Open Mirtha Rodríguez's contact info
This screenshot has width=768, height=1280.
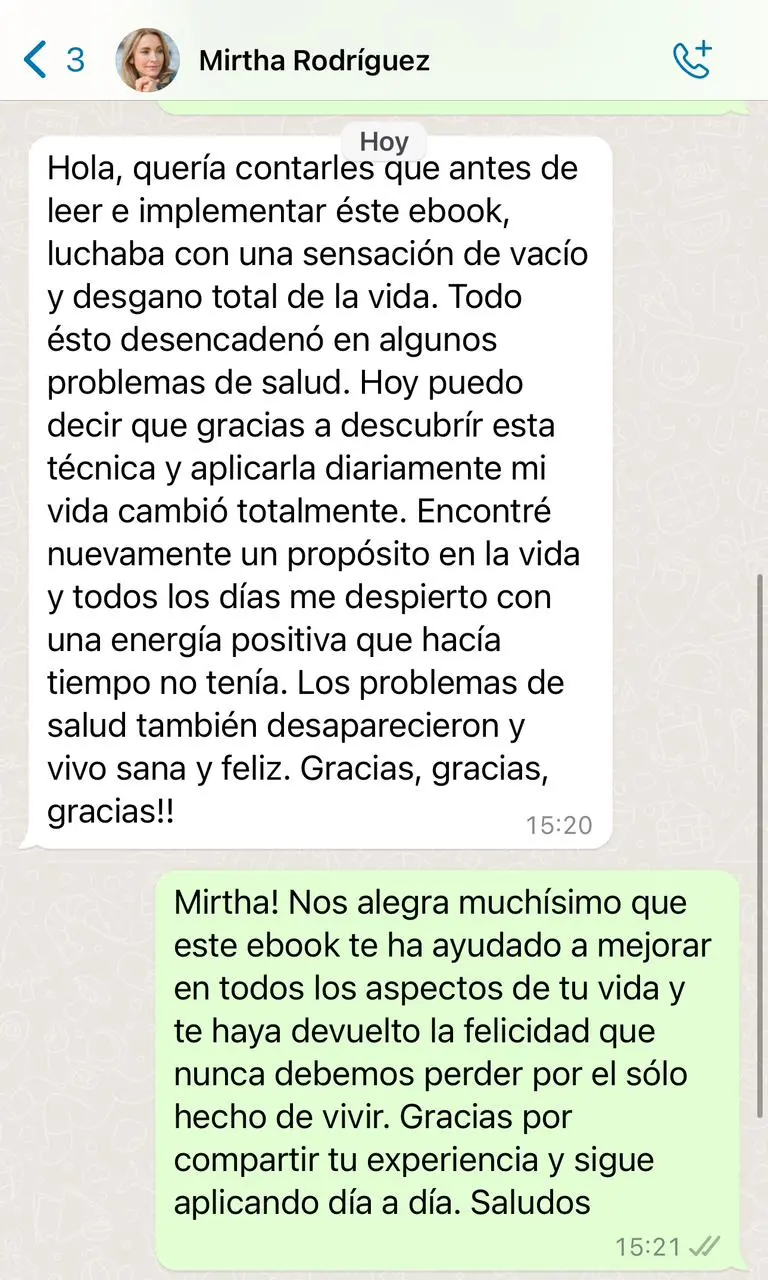(x=314, y=61)
